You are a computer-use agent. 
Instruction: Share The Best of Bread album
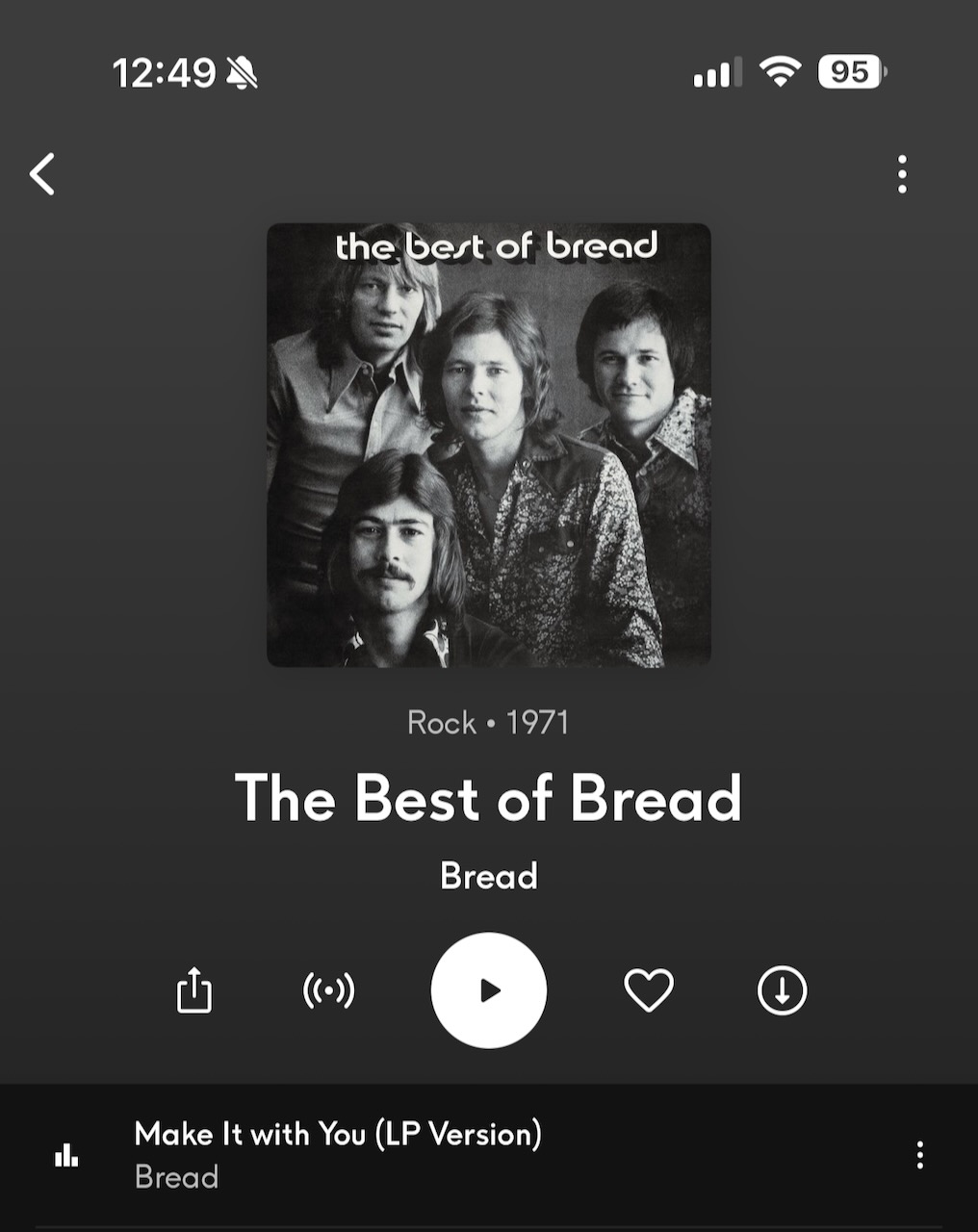click(x=193, y=989)
